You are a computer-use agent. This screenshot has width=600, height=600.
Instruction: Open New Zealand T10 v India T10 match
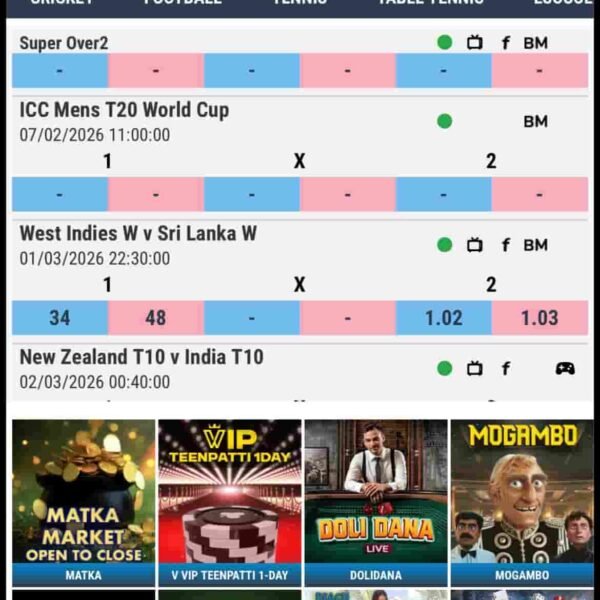[x=141, y=357]
